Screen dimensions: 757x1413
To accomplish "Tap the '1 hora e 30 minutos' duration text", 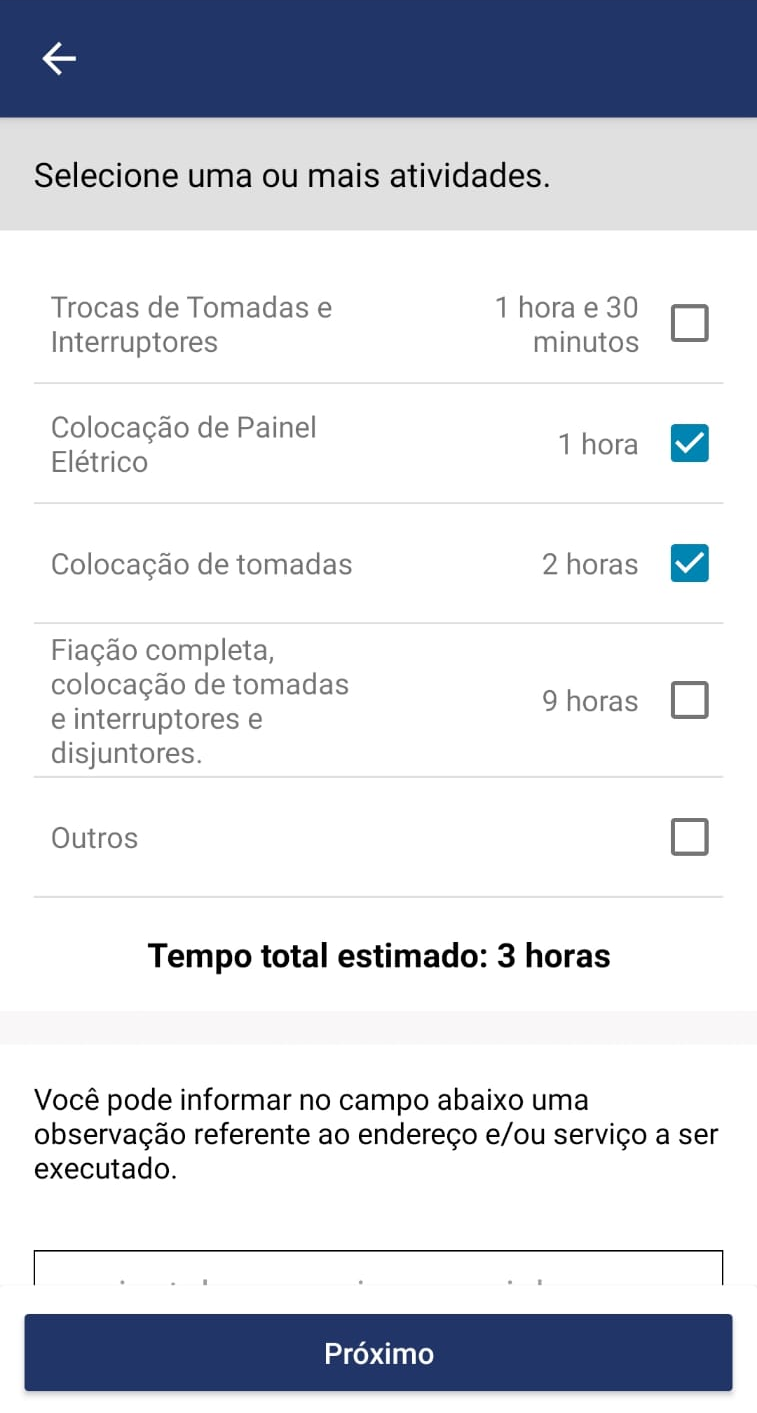I will pyautogui.click(x=566, y=322).
